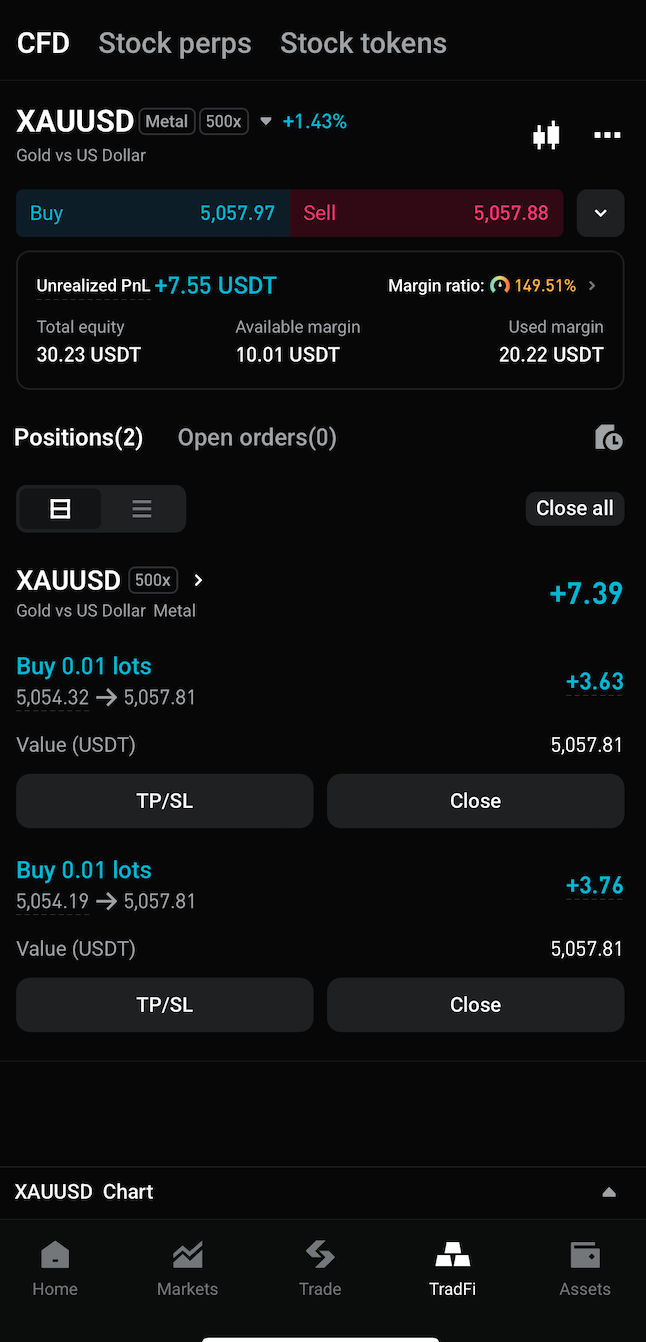Open the three-dot overflow menu

click(607, 135)
